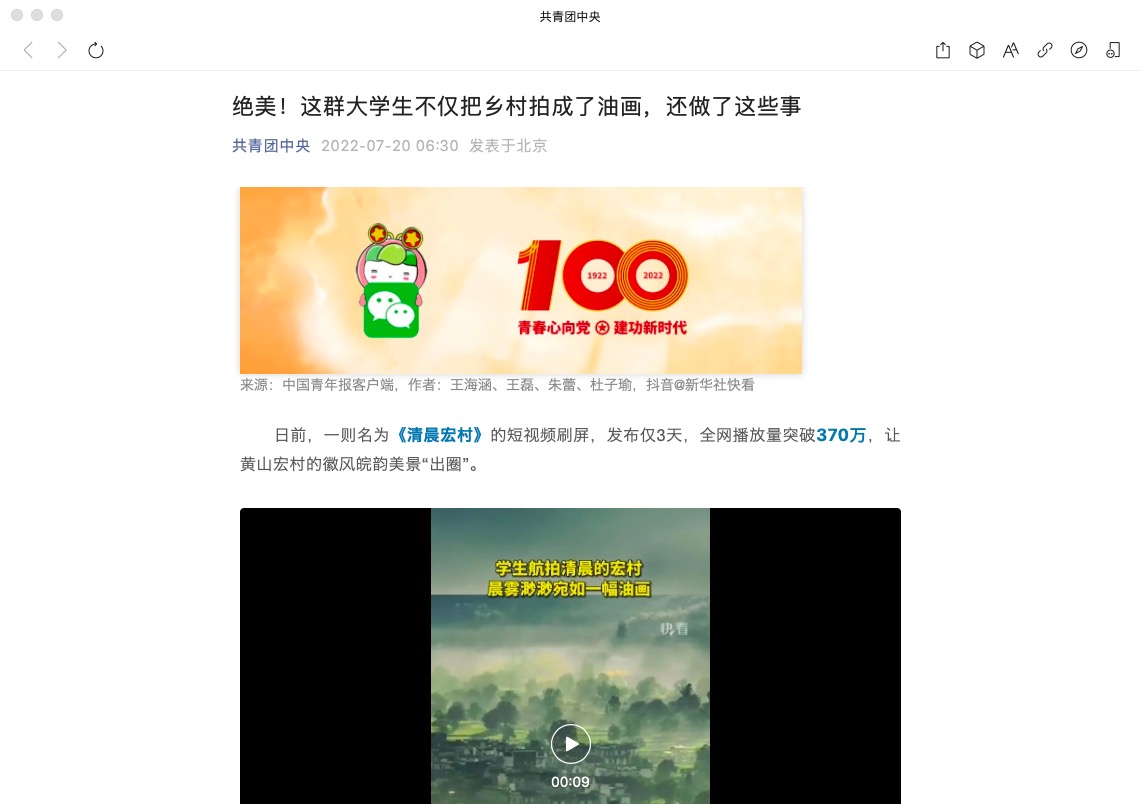Go forward to the next page

tap(62, 50)
